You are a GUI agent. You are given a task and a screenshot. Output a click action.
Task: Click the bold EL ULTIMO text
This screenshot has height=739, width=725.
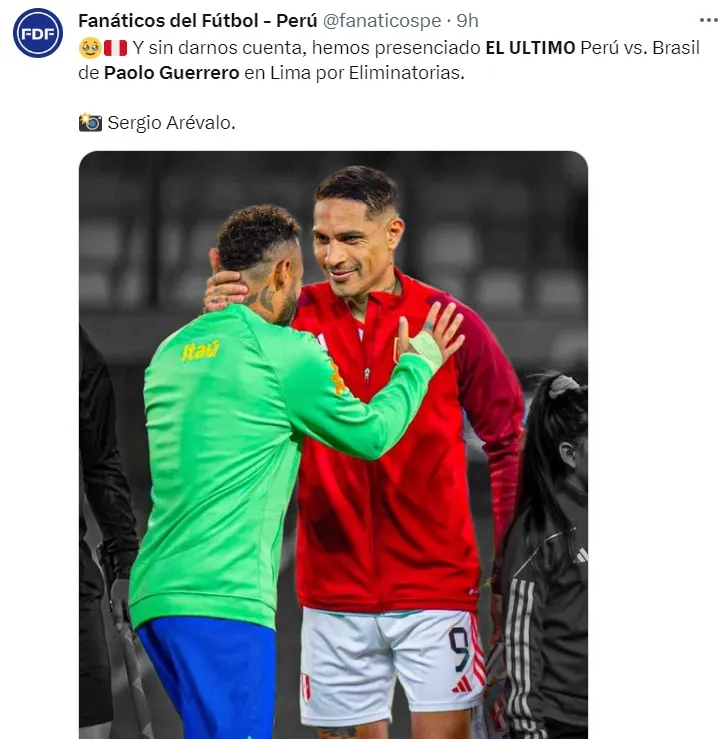[530, 45]
